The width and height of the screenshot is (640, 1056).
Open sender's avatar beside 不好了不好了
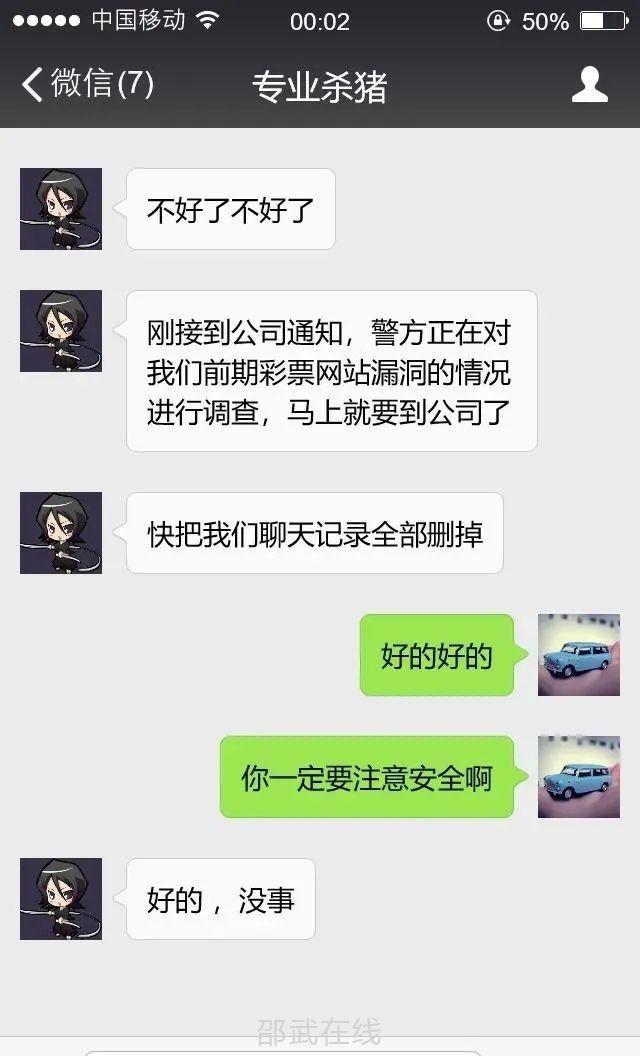pyautogui.click(x=61, y=209)
